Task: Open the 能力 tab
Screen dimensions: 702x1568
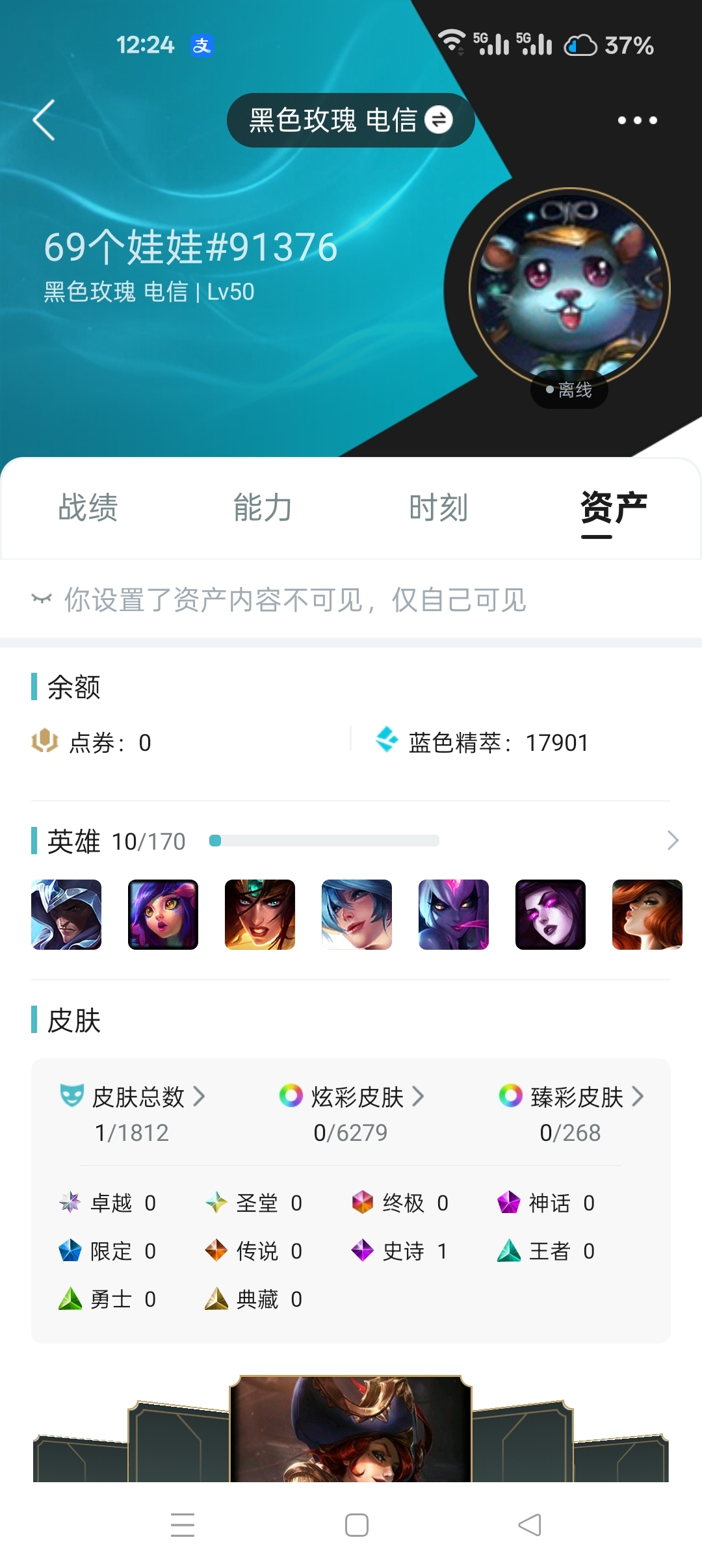Action: tap(263, 508)
